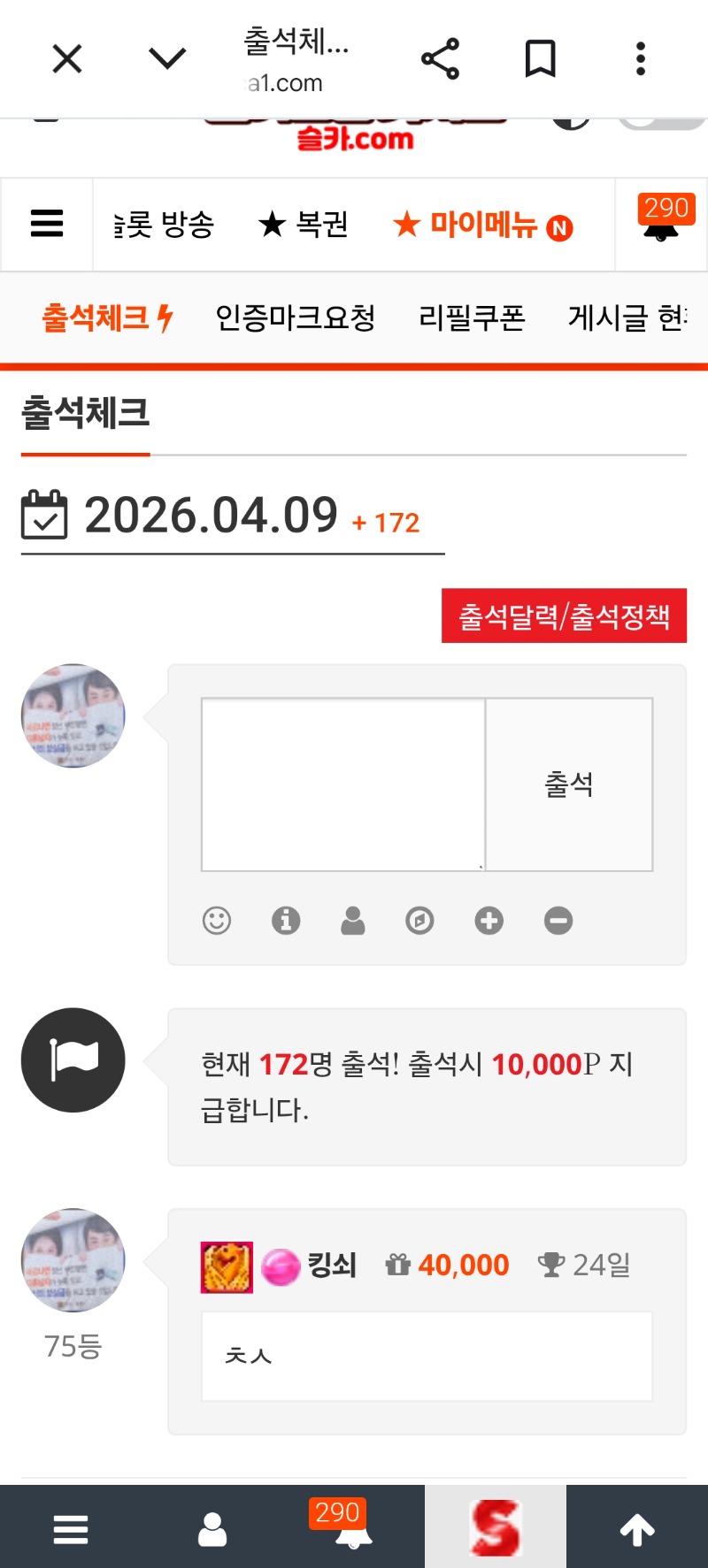Go to 복권 menu

[x=304, y=225]
